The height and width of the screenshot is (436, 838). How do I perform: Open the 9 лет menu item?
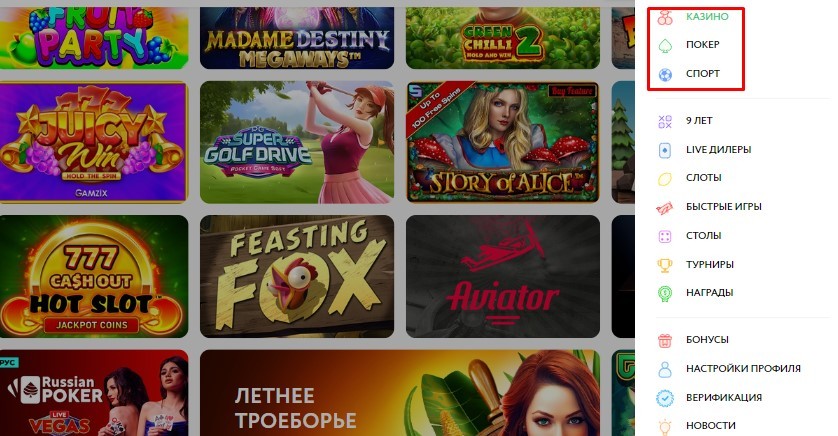[699, 121]
